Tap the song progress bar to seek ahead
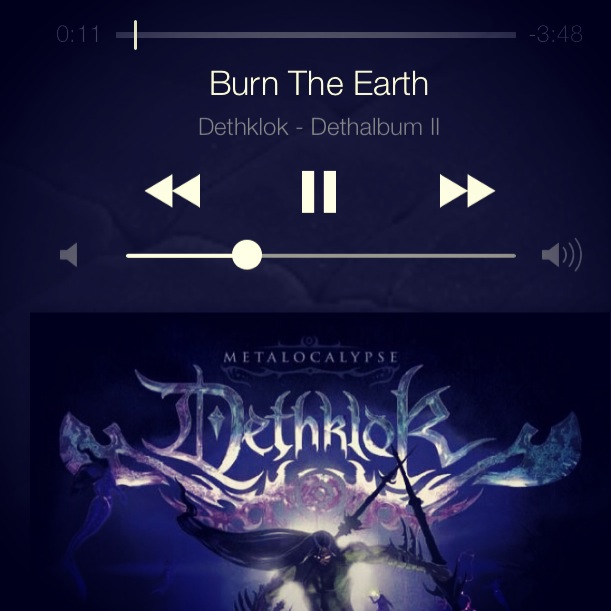The width and height of the screenshot is (611, 611). (350, 35)
